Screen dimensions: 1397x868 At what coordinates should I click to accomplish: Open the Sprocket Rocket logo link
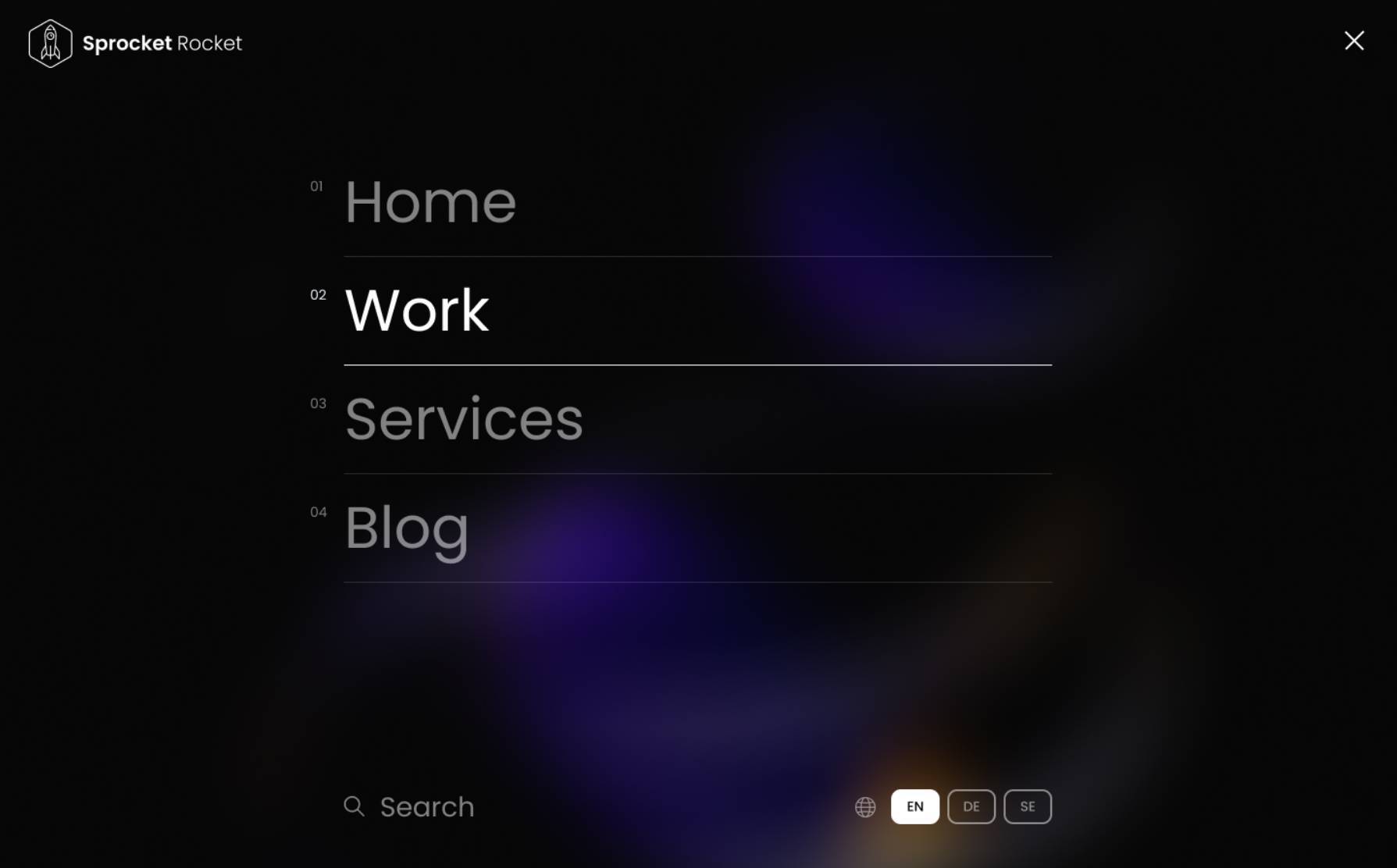pyautogui.click(x=135, y=44)
